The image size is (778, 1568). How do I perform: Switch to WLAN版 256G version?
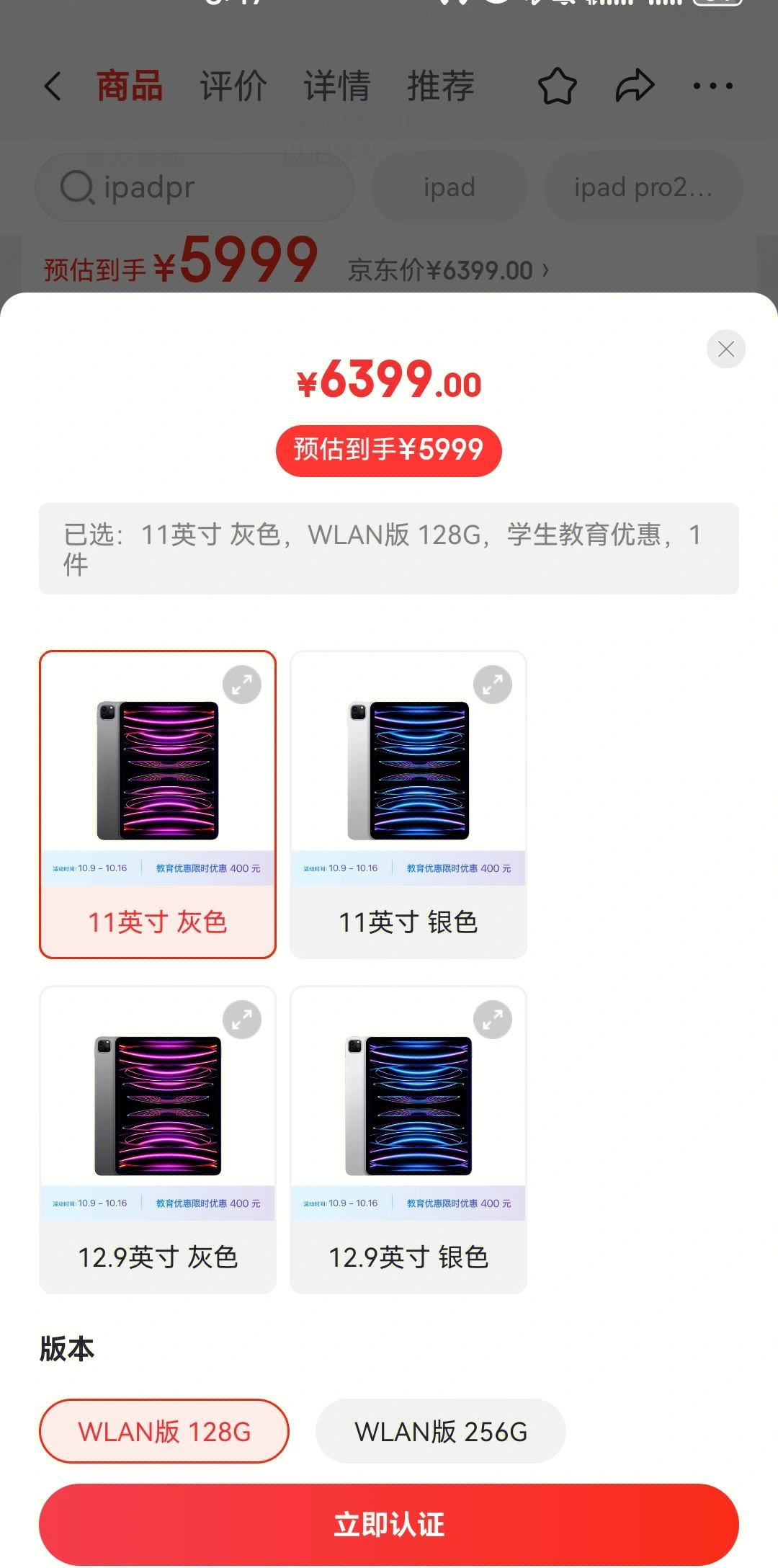[x=440, y=1431]
